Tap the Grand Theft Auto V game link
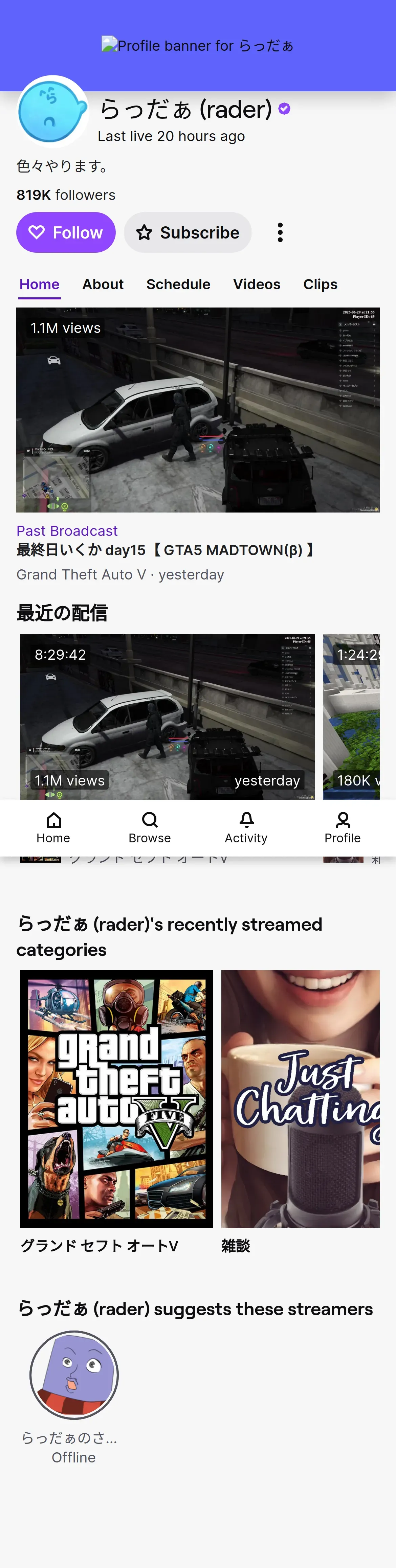 pyautogui.click(x=81, y=575)
